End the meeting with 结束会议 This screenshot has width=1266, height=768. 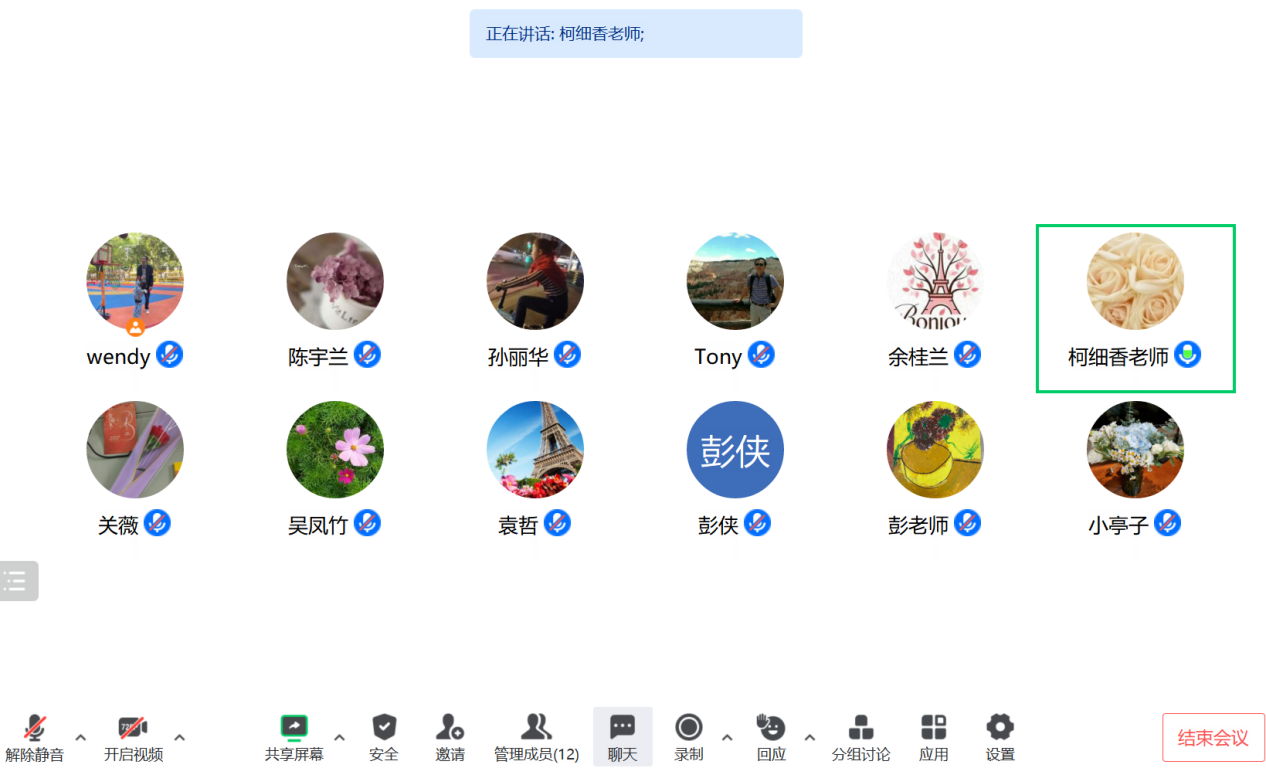[1213, 738]
